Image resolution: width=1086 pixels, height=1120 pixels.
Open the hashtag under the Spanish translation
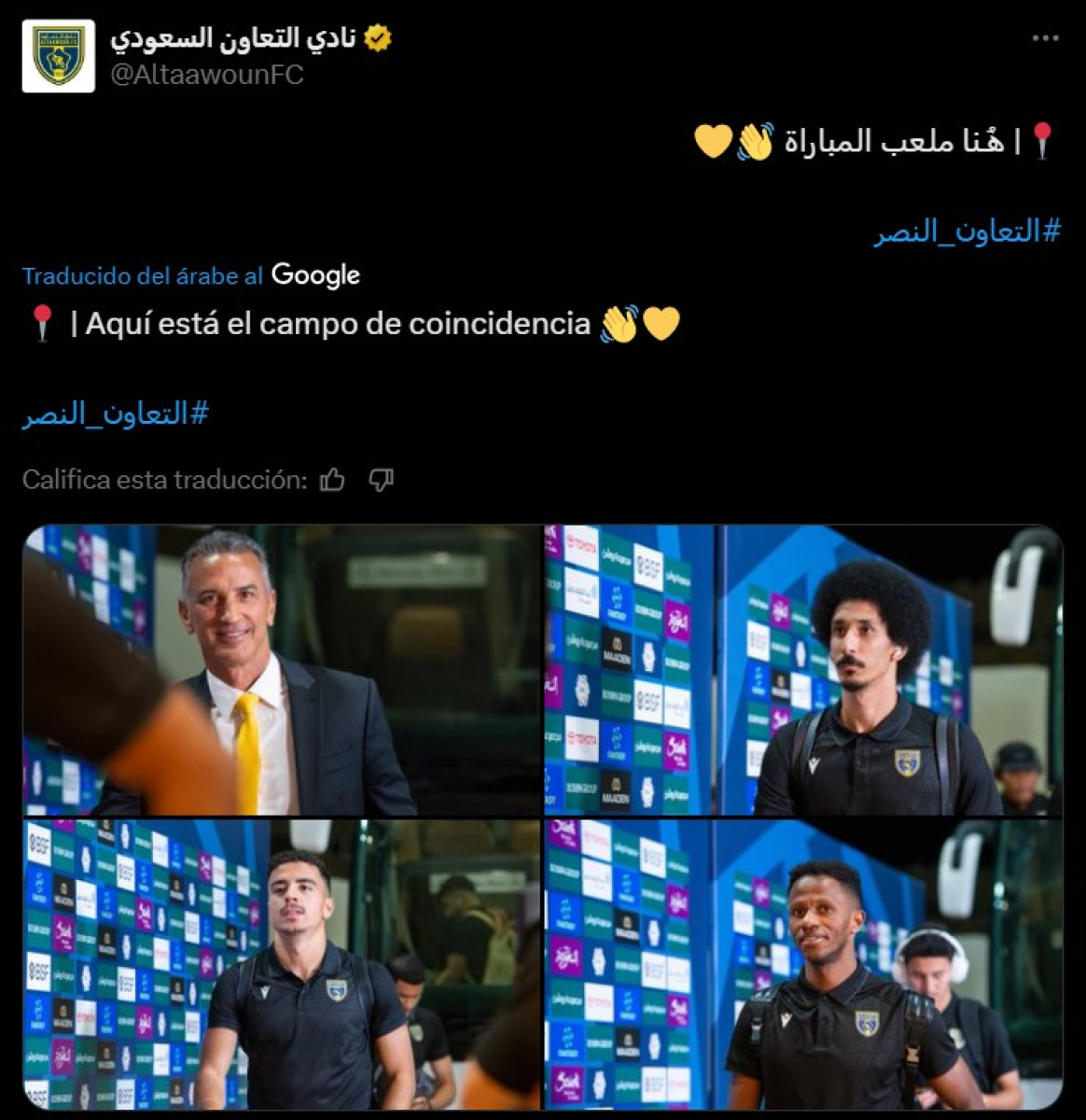pyautogui.click(x=116, y=413)
